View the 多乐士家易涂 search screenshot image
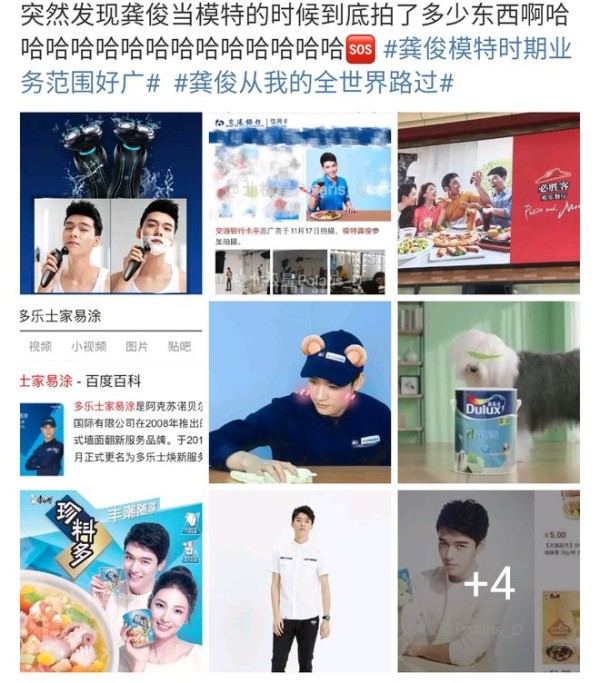This screenshot has width=600, height=683. (111, 392)
